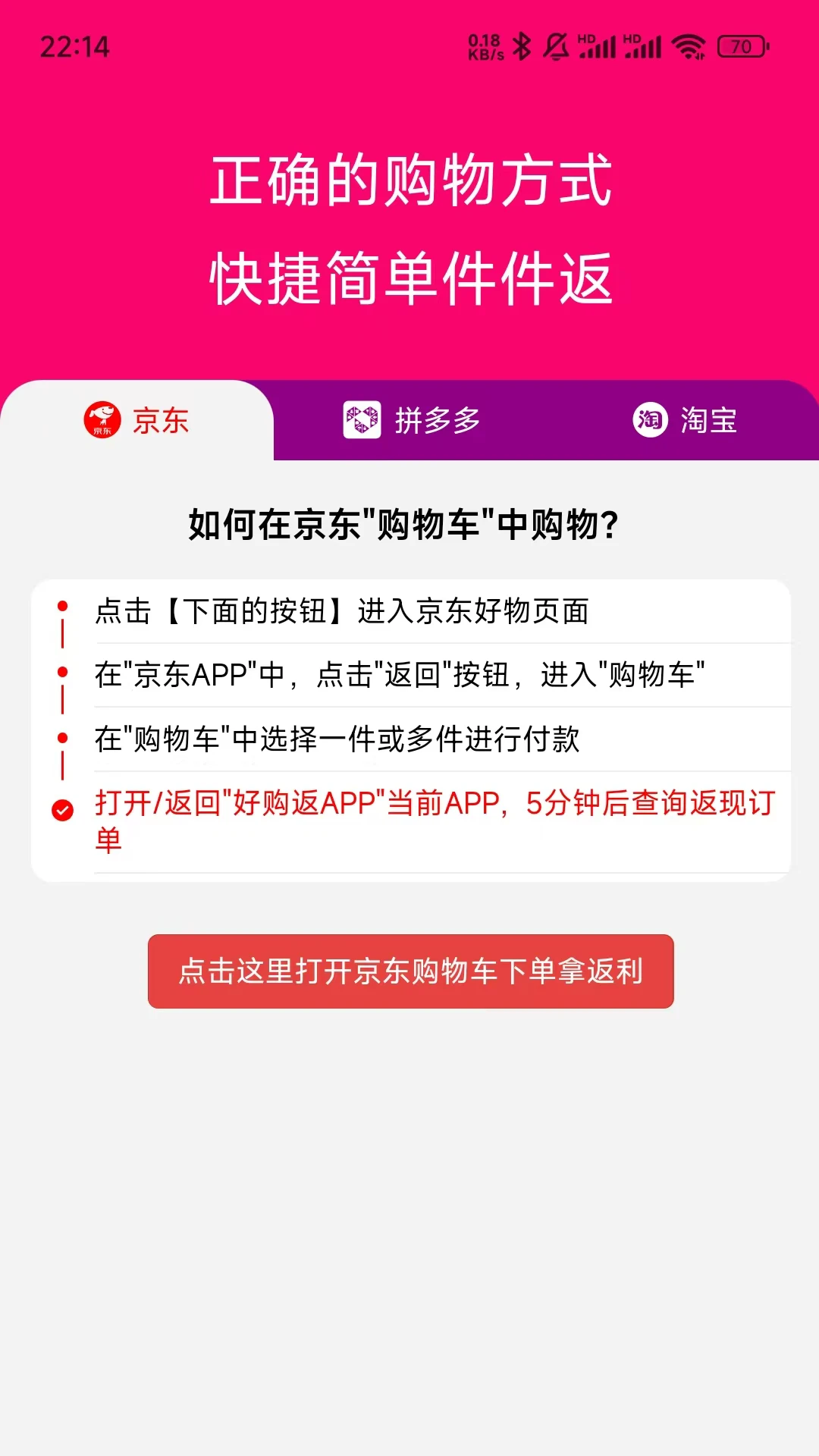
Task: Select the Pinduoduo app icon
Action: tap(362, 422)
